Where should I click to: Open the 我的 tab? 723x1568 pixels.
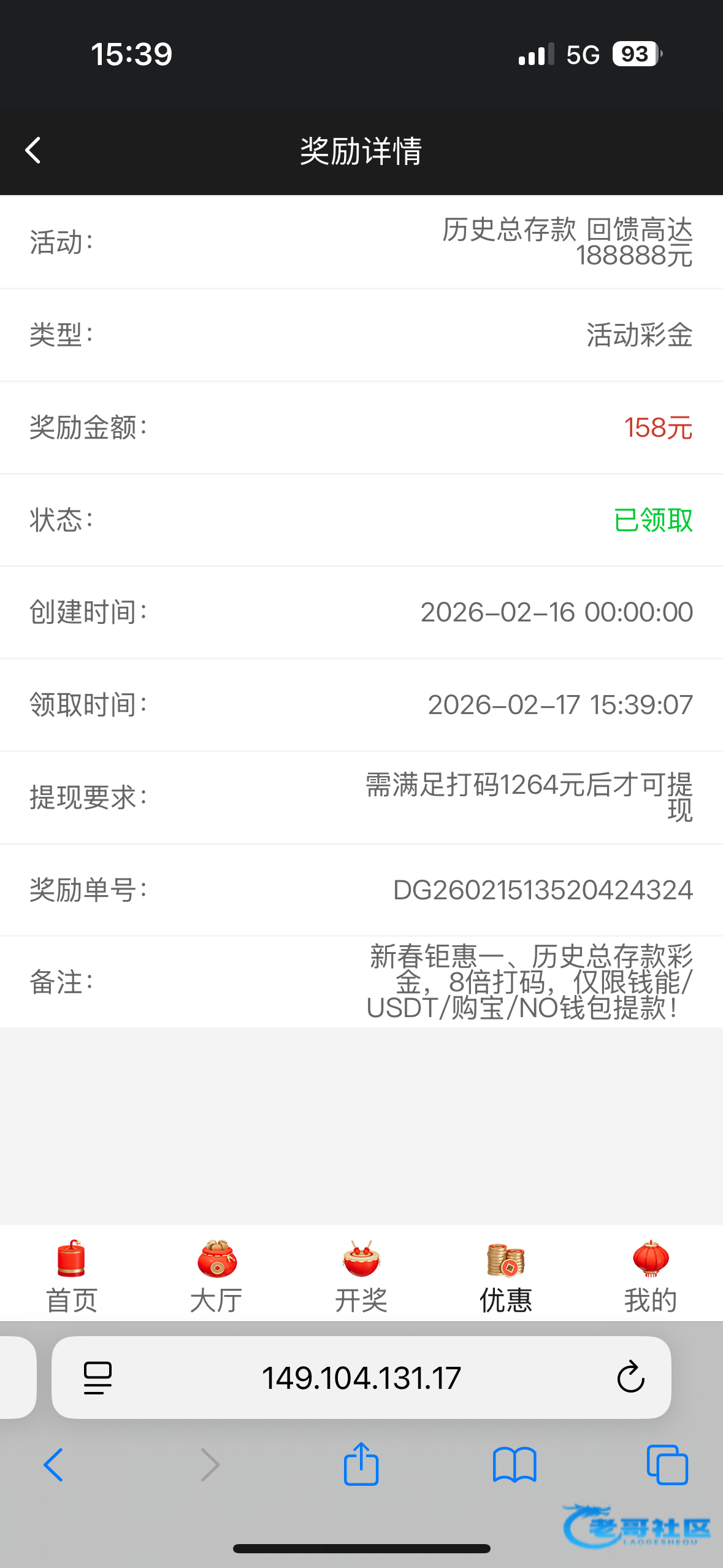(x=650, y=1276)
